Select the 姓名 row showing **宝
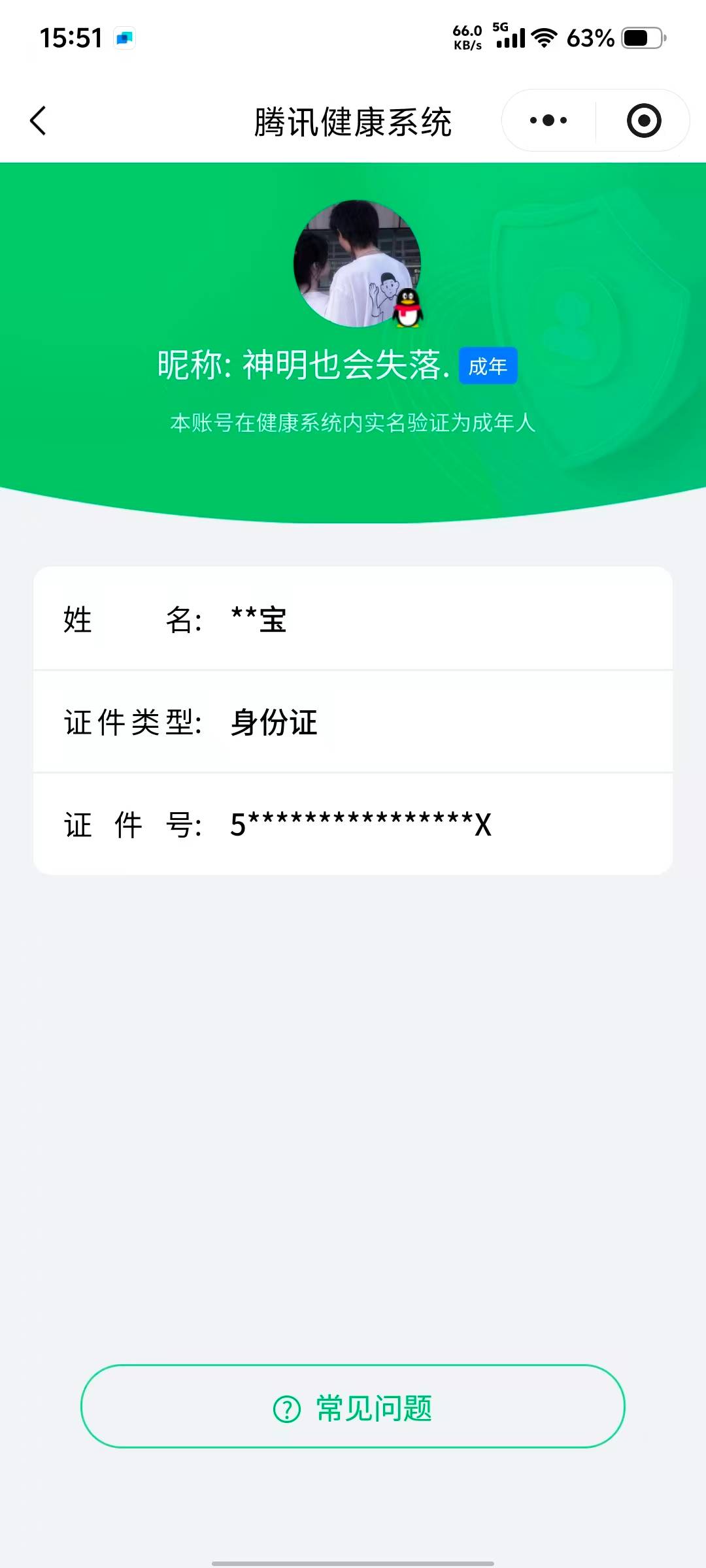Image resolution: width=706 pixels, height=1568 pixels. click(x=353, y=621)
